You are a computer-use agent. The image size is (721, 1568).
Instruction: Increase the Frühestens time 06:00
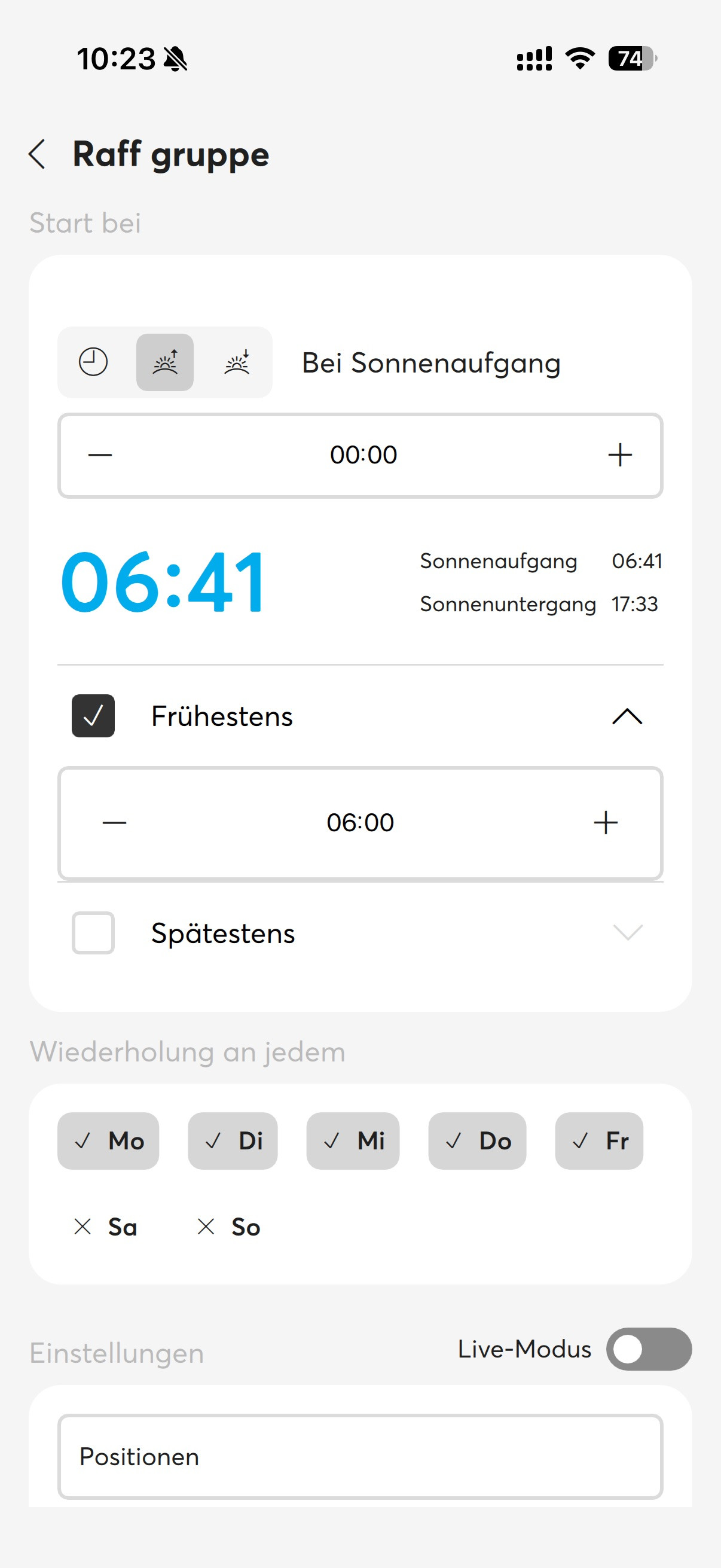606,823
